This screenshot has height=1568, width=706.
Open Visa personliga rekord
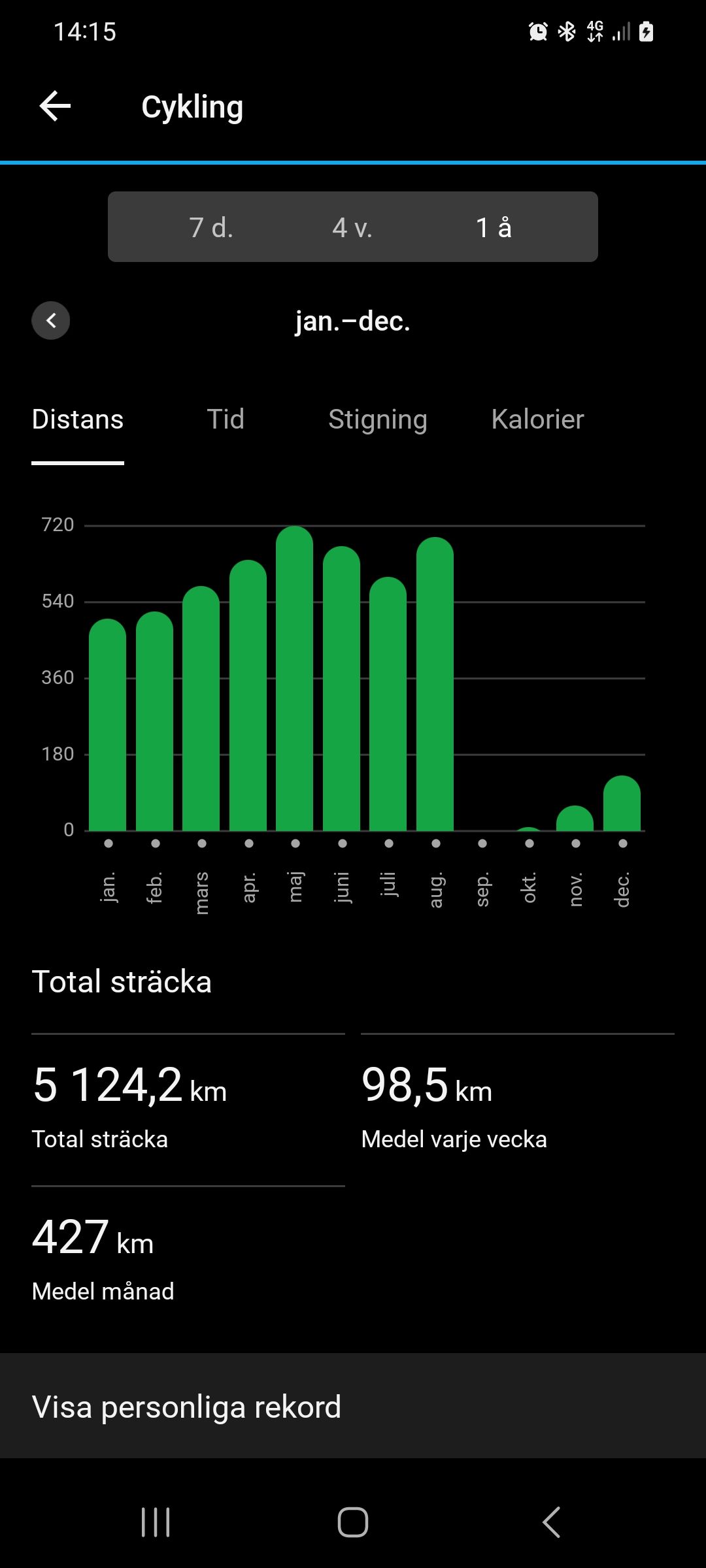(353, 1406)
